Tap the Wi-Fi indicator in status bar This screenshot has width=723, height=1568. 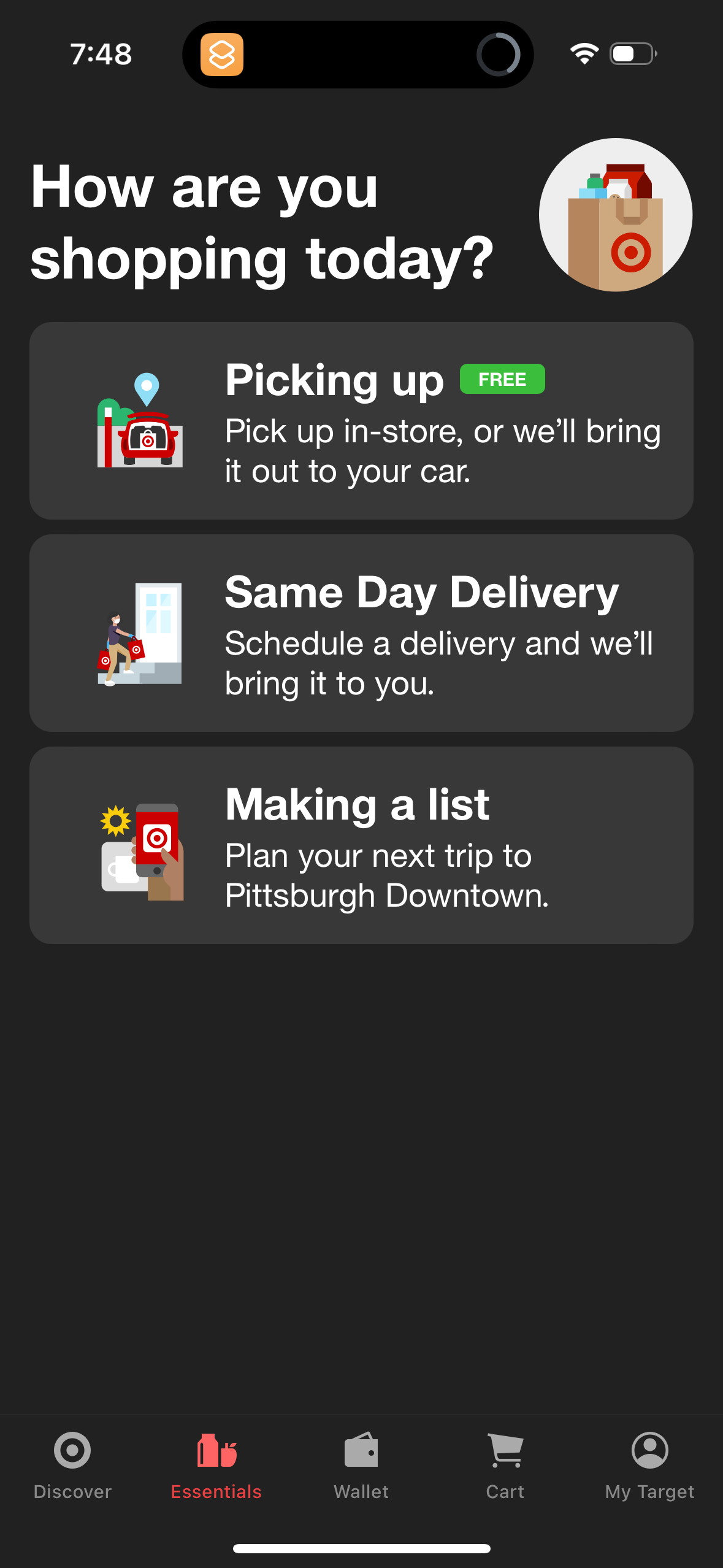[583, 54]
